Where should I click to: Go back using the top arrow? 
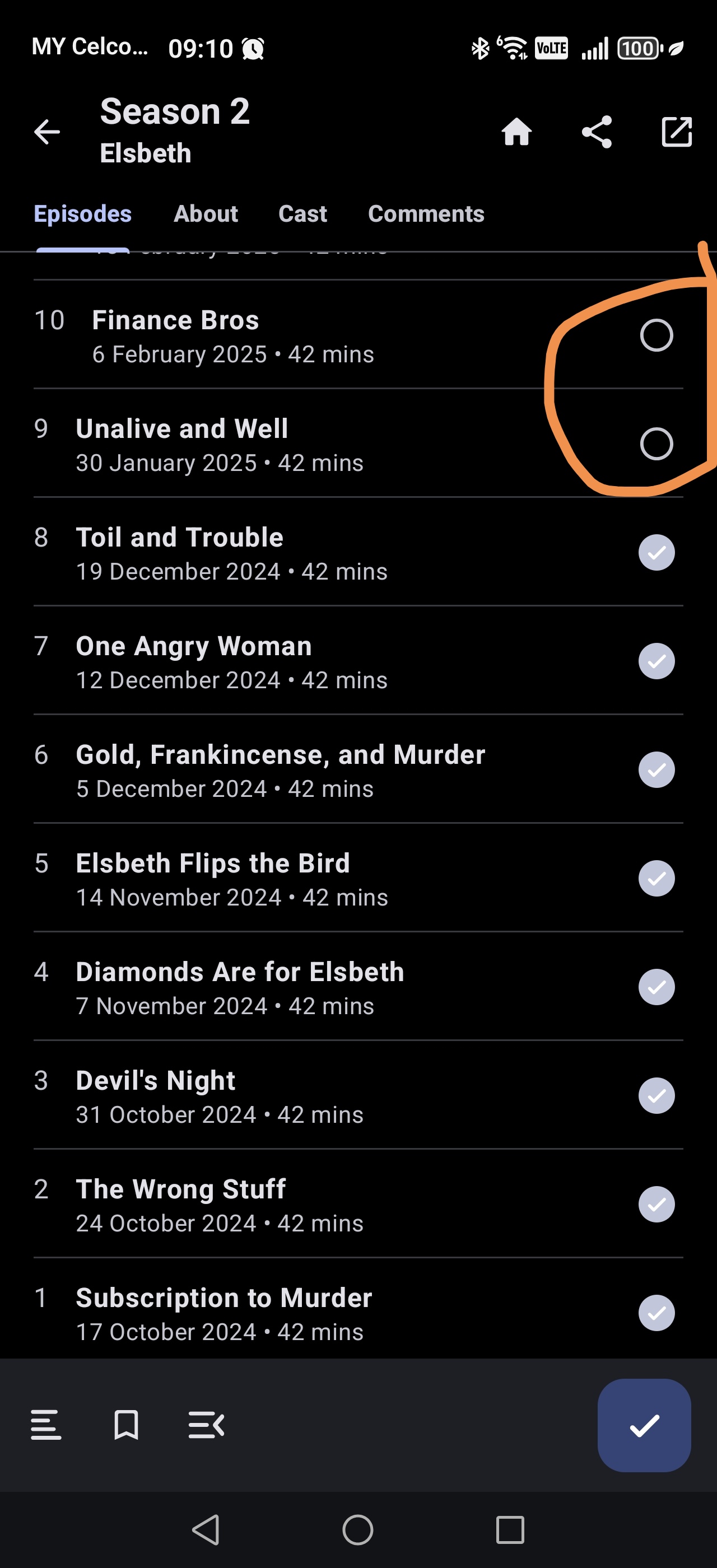tap(47, 132)
